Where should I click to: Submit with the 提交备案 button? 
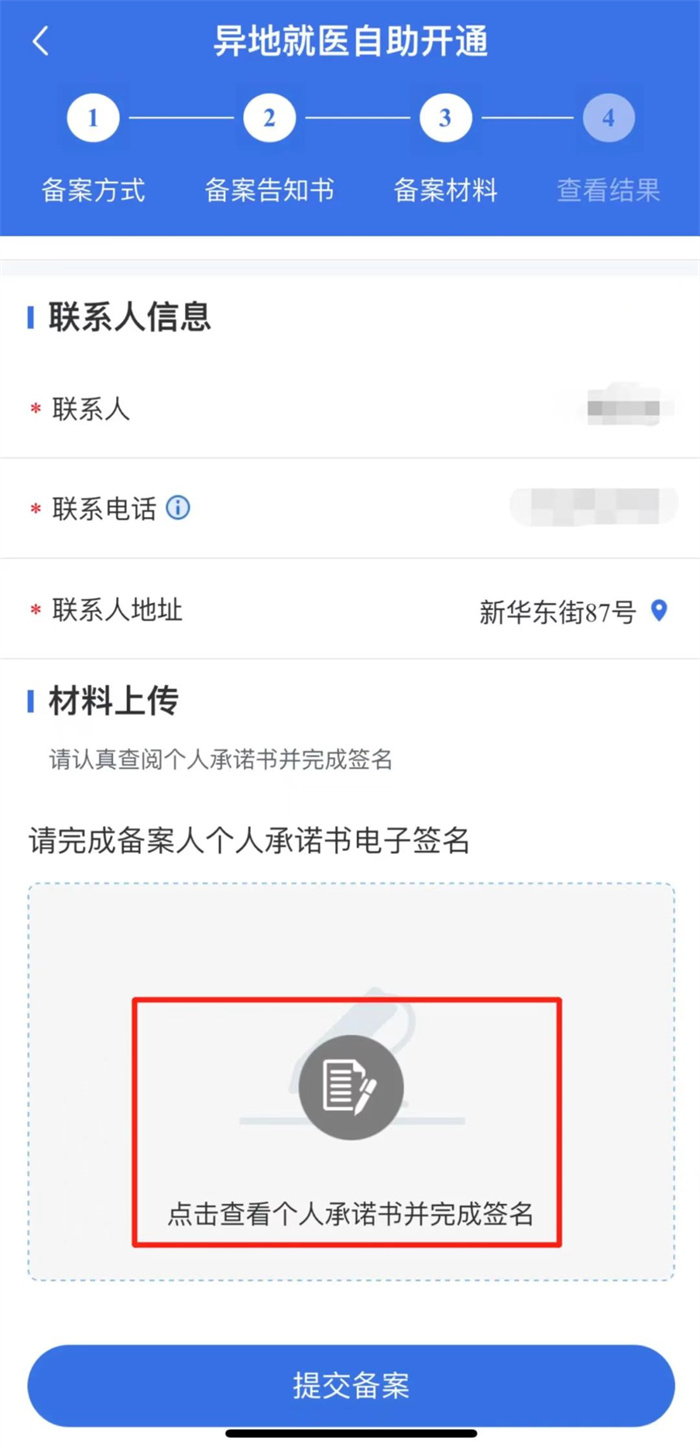click(350, 1386)
